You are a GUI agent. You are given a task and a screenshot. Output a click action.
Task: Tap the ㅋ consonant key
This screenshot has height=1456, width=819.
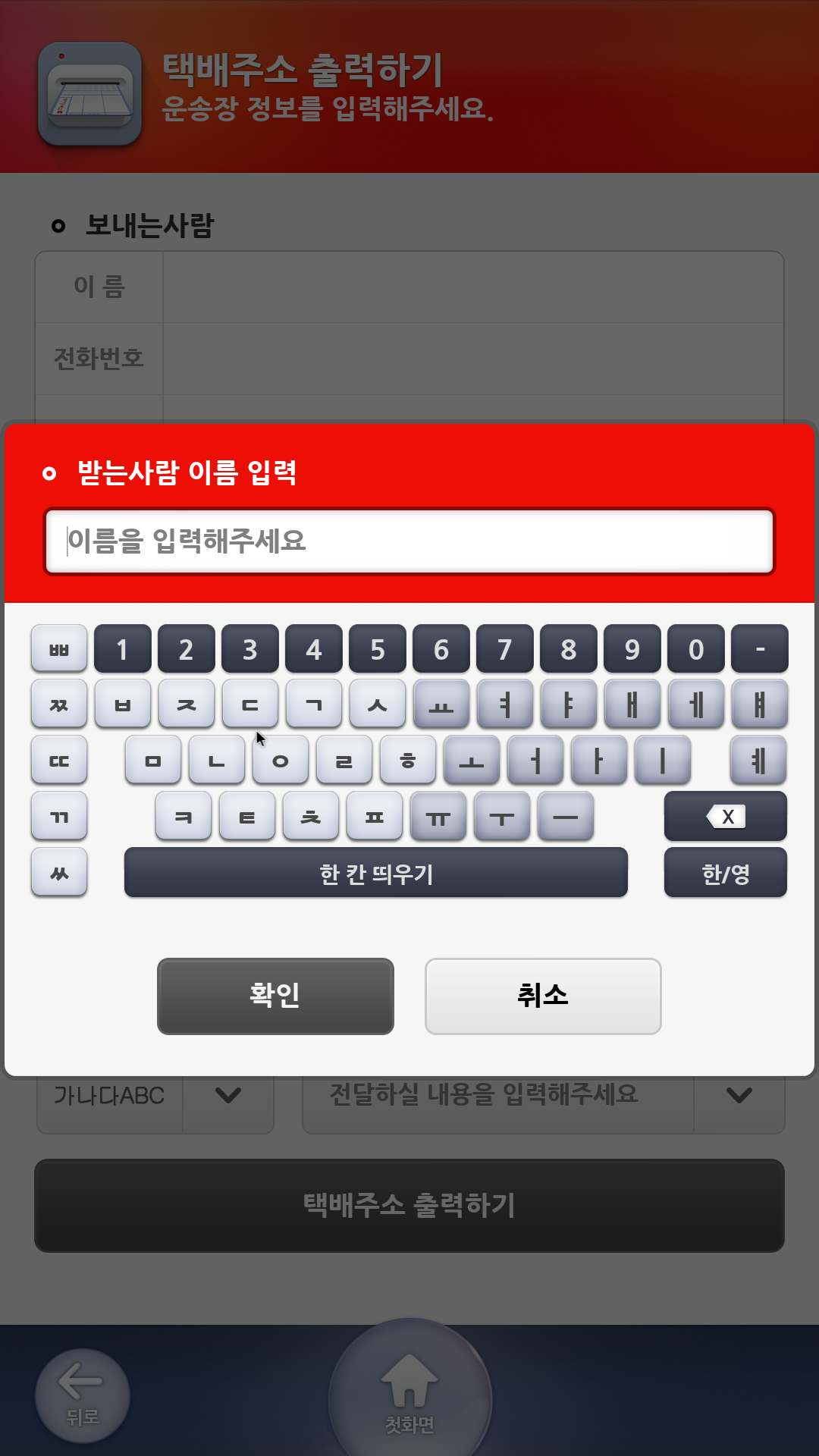pos(184,817)
